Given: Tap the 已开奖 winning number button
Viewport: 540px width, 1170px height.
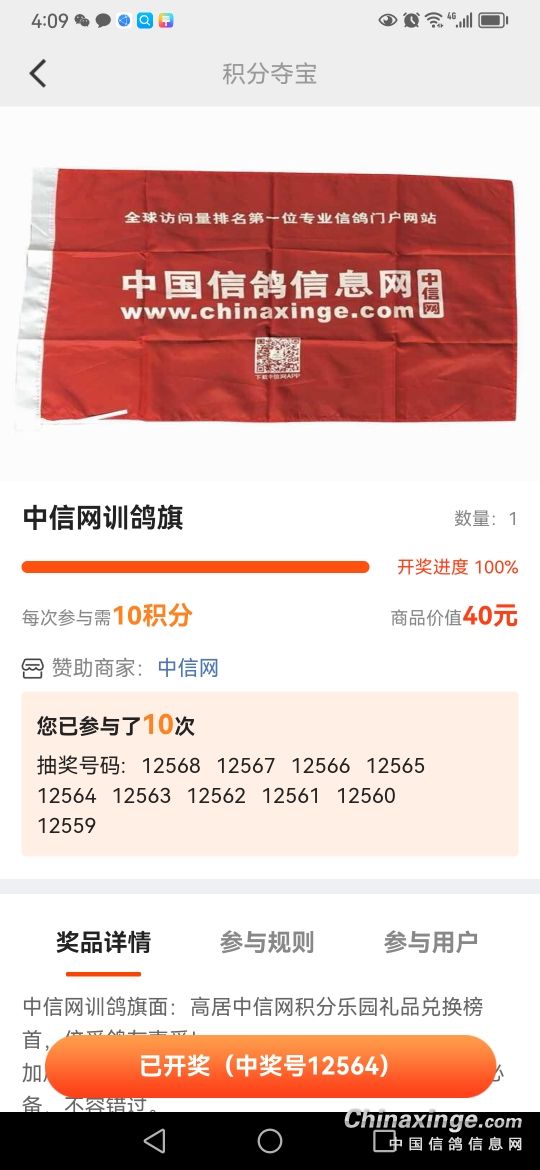Looking at the screenshot, I should tap(271, 1066).
